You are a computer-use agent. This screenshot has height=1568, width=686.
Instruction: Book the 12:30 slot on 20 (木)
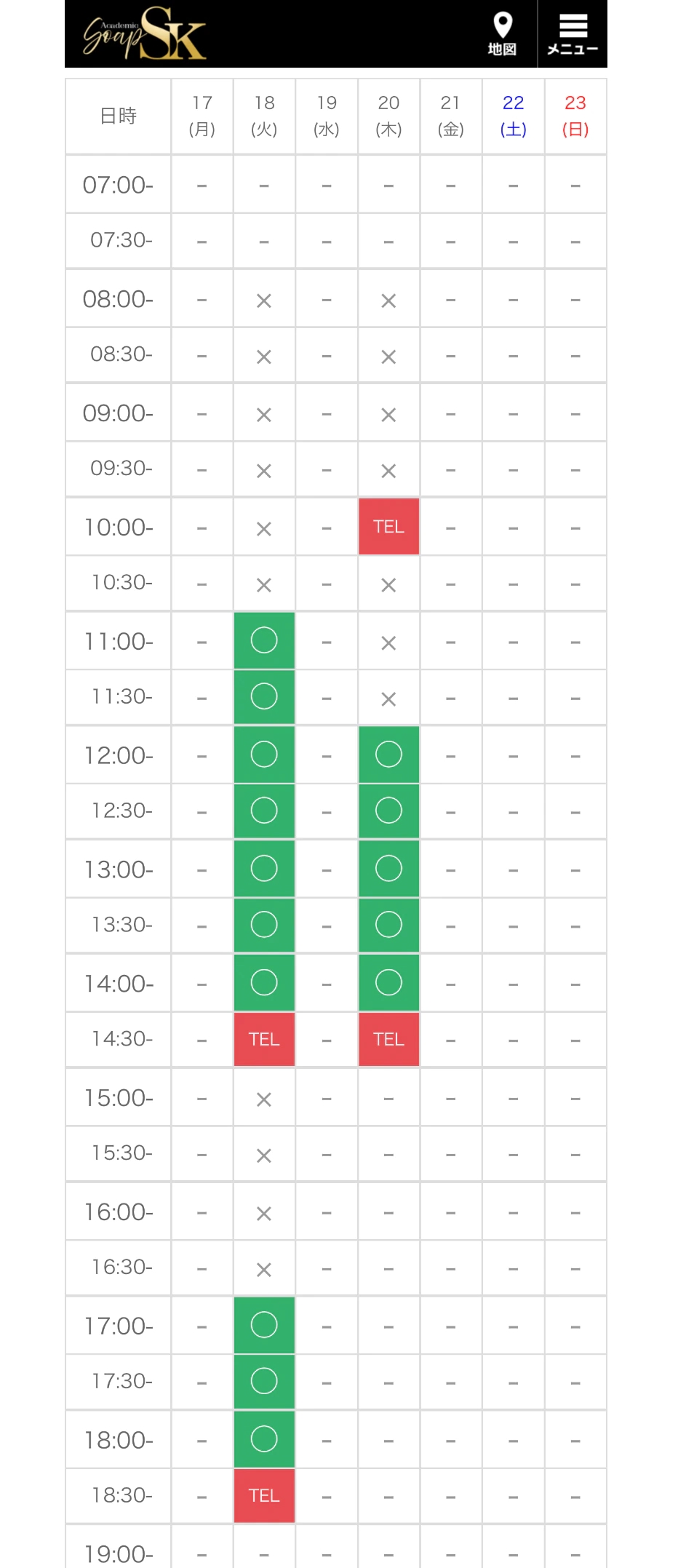tap(388, 811)
